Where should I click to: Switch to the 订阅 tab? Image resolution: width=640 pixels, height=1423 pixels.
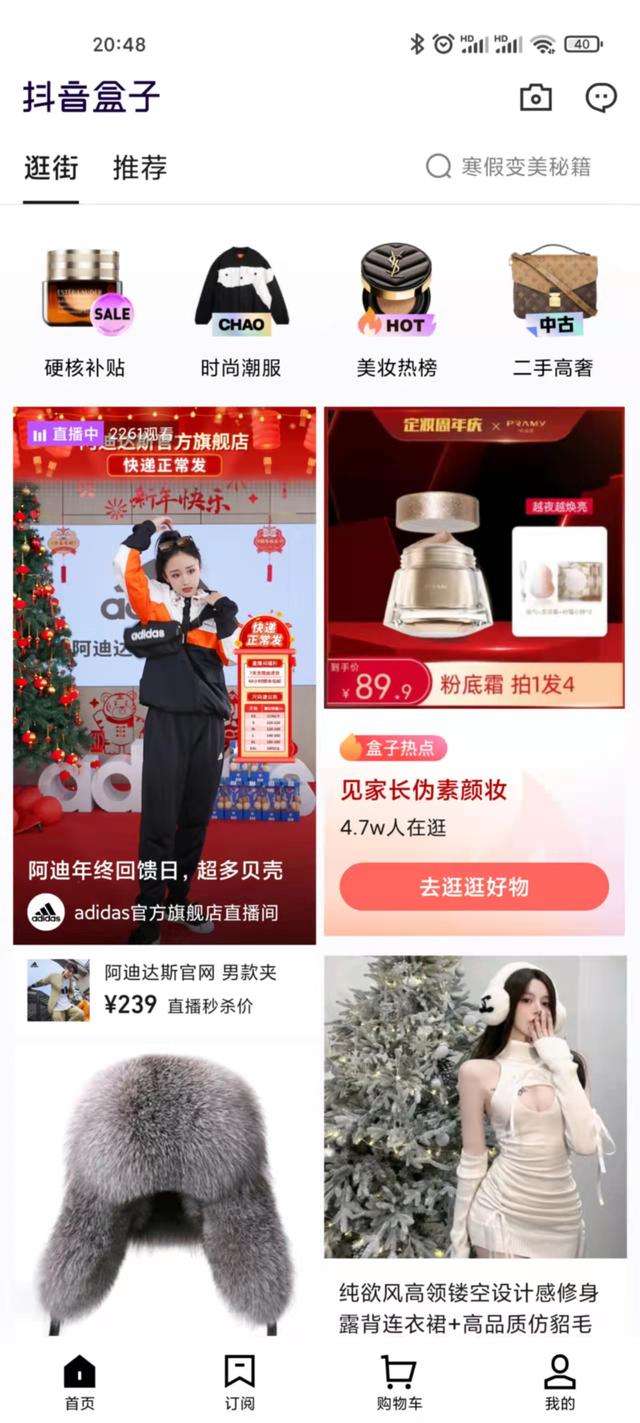point(240,1383)
